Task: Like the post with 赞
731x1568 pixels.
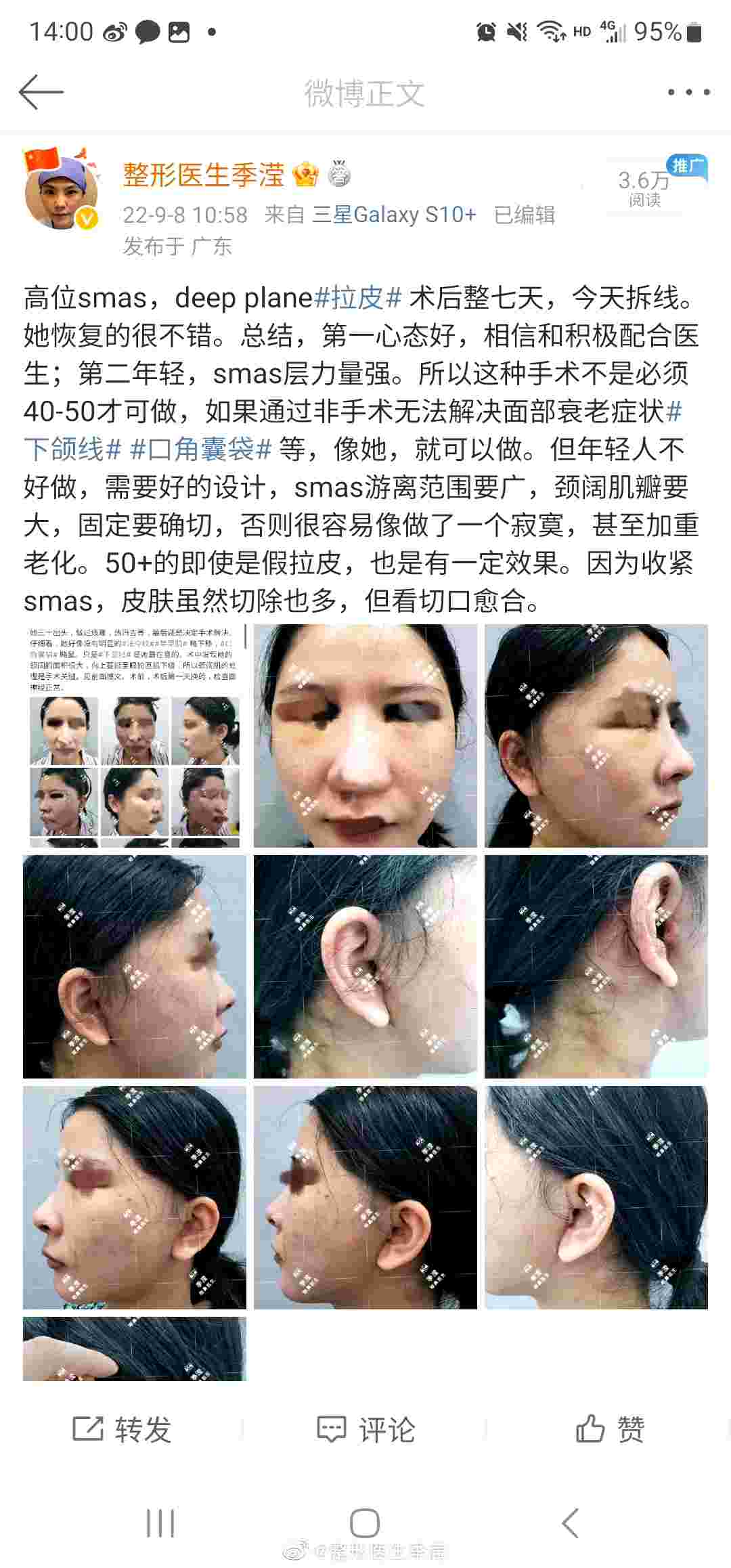Action: 609,1429
